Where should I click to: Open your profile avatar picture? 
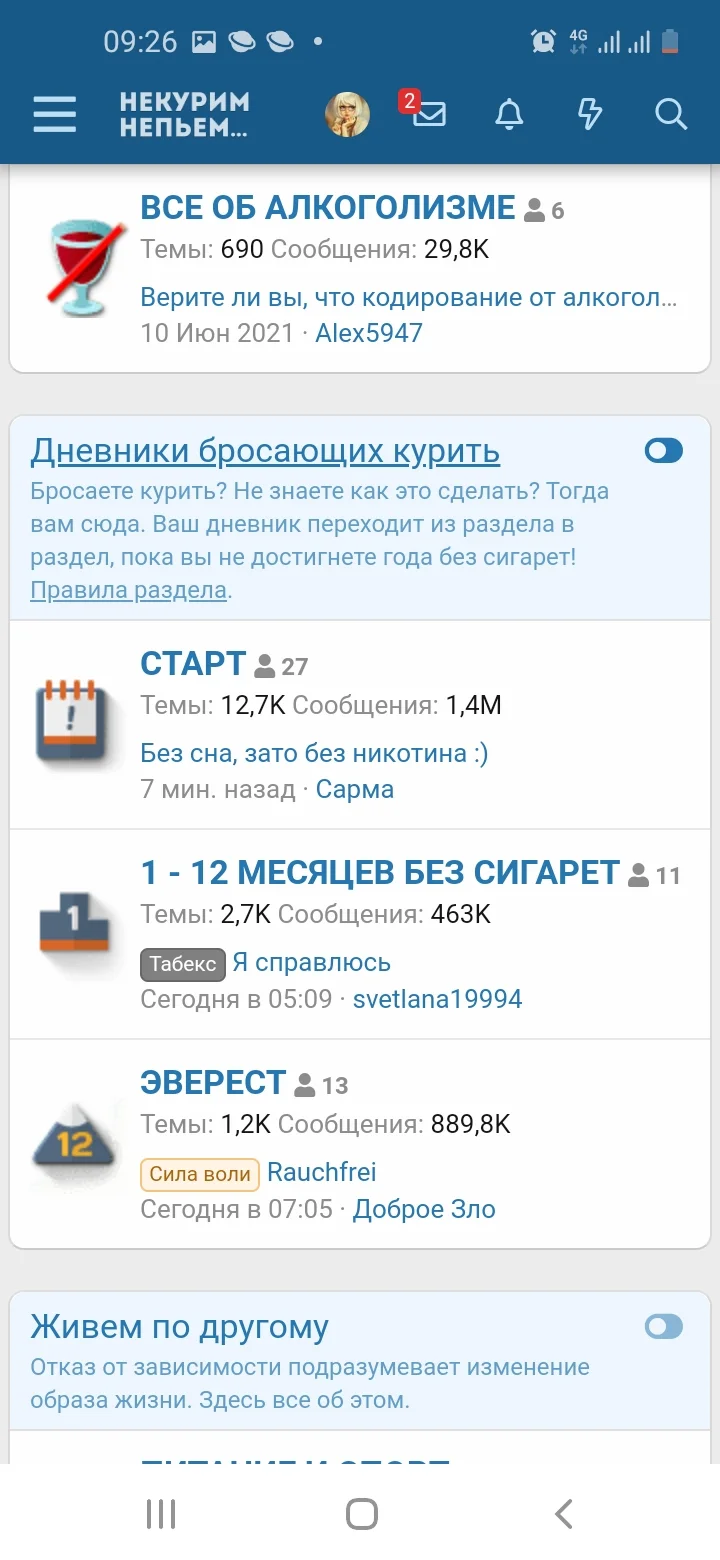346,114
